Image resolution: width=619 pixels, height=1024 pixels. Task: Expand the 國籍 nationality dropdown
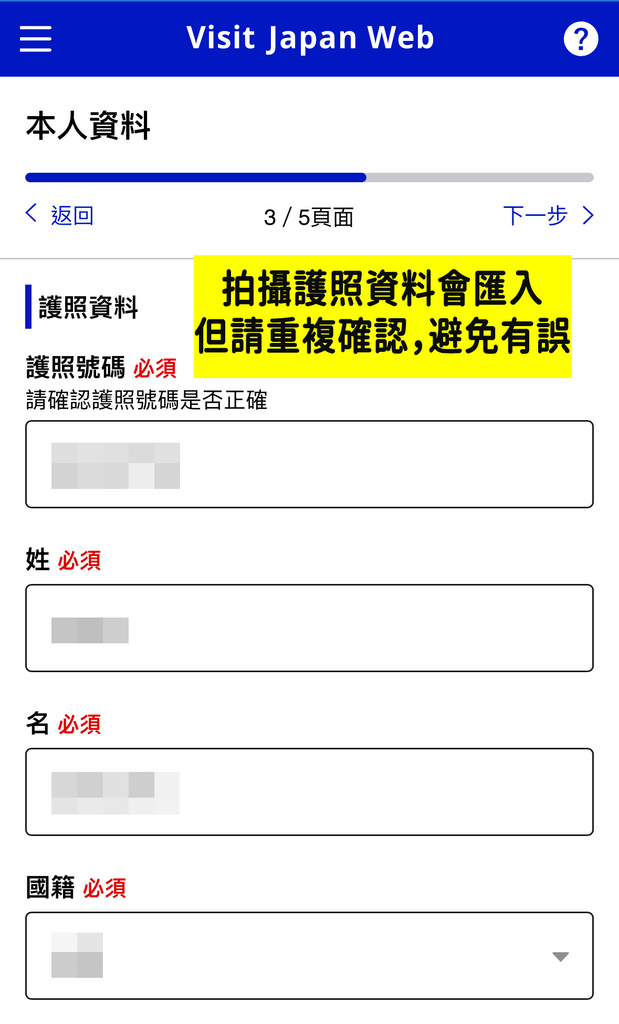(310, 956)
